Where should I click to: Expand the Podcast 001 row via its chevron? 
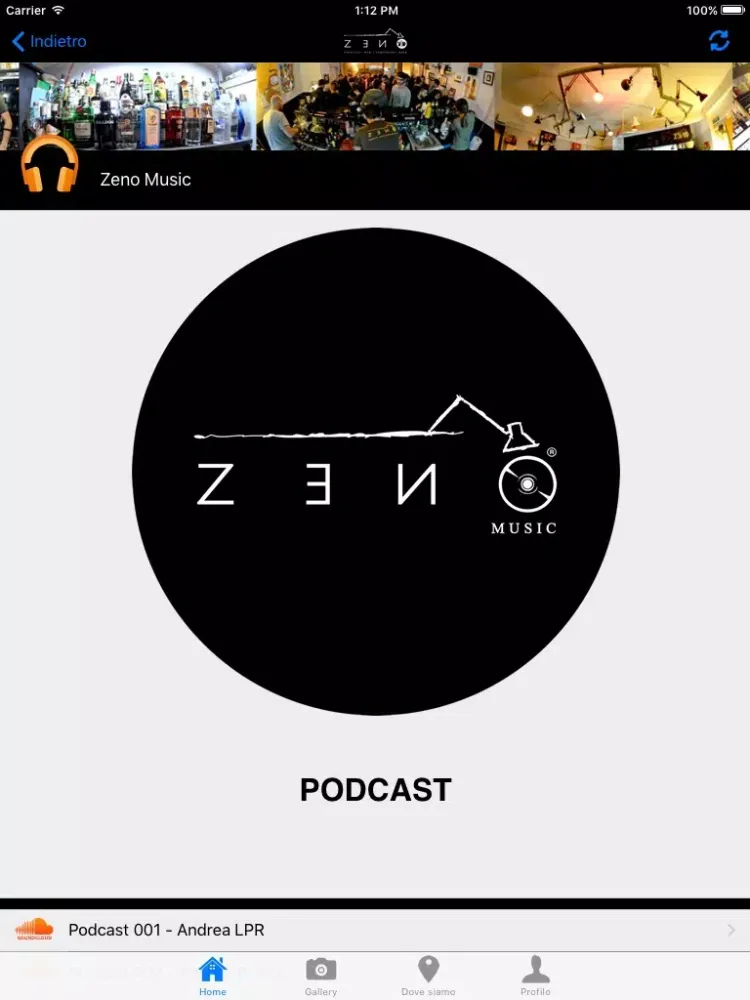click(x=732, y=929)
